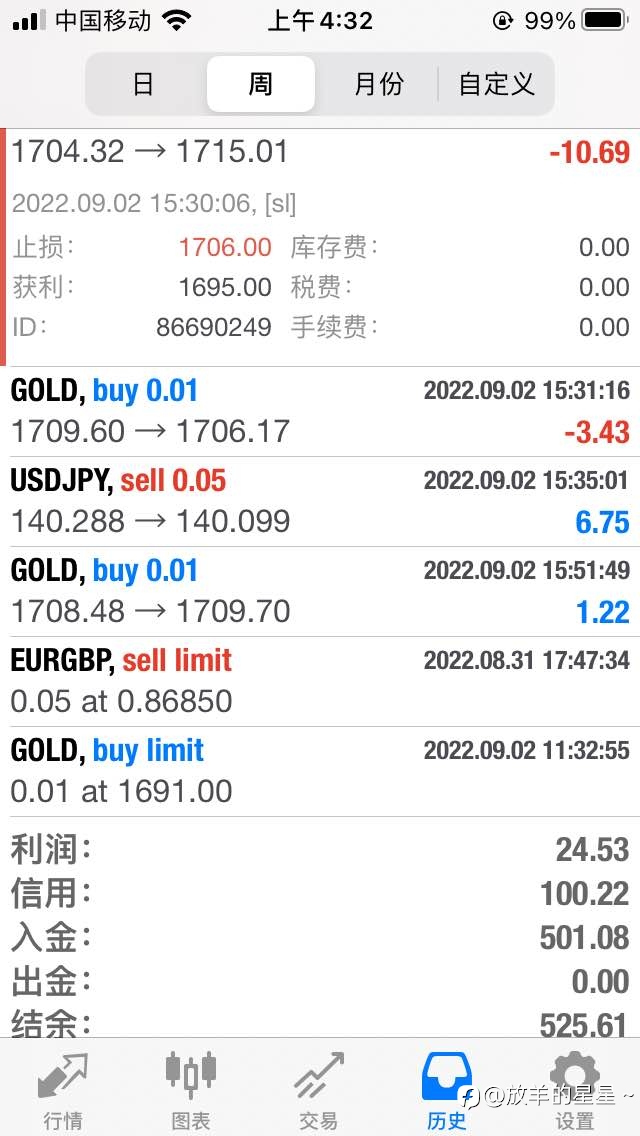
Task: Switch to the 日 day filter
Action: pos(144,84)
